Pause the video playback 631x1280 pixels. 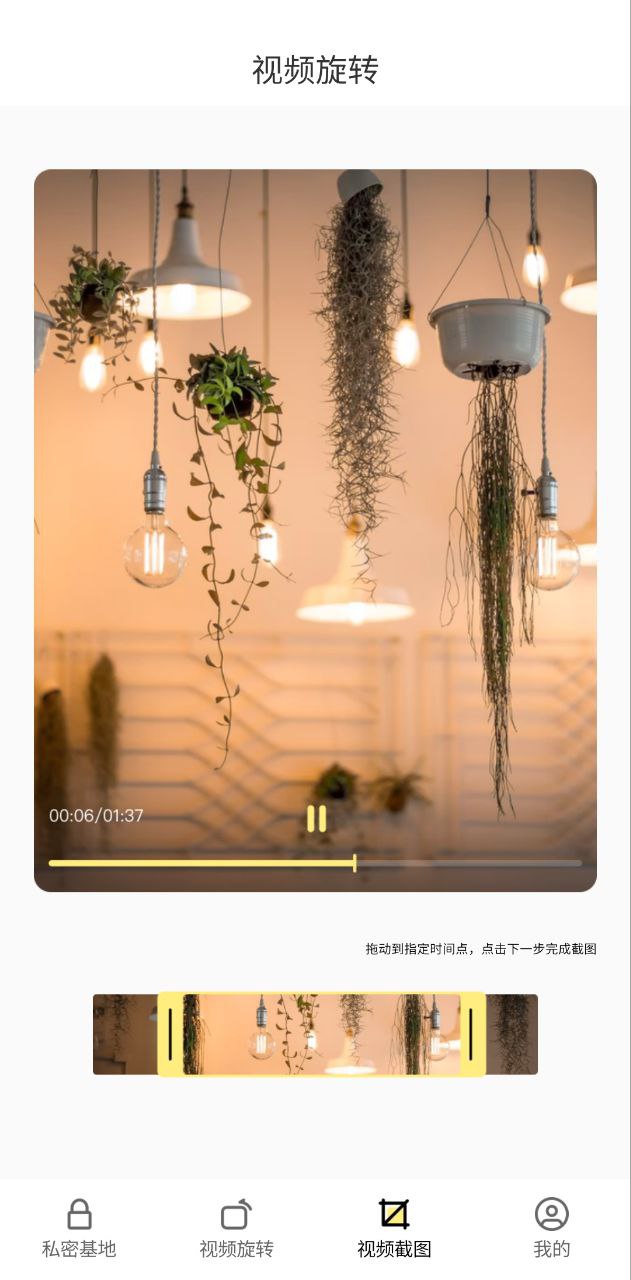(316, 818)
